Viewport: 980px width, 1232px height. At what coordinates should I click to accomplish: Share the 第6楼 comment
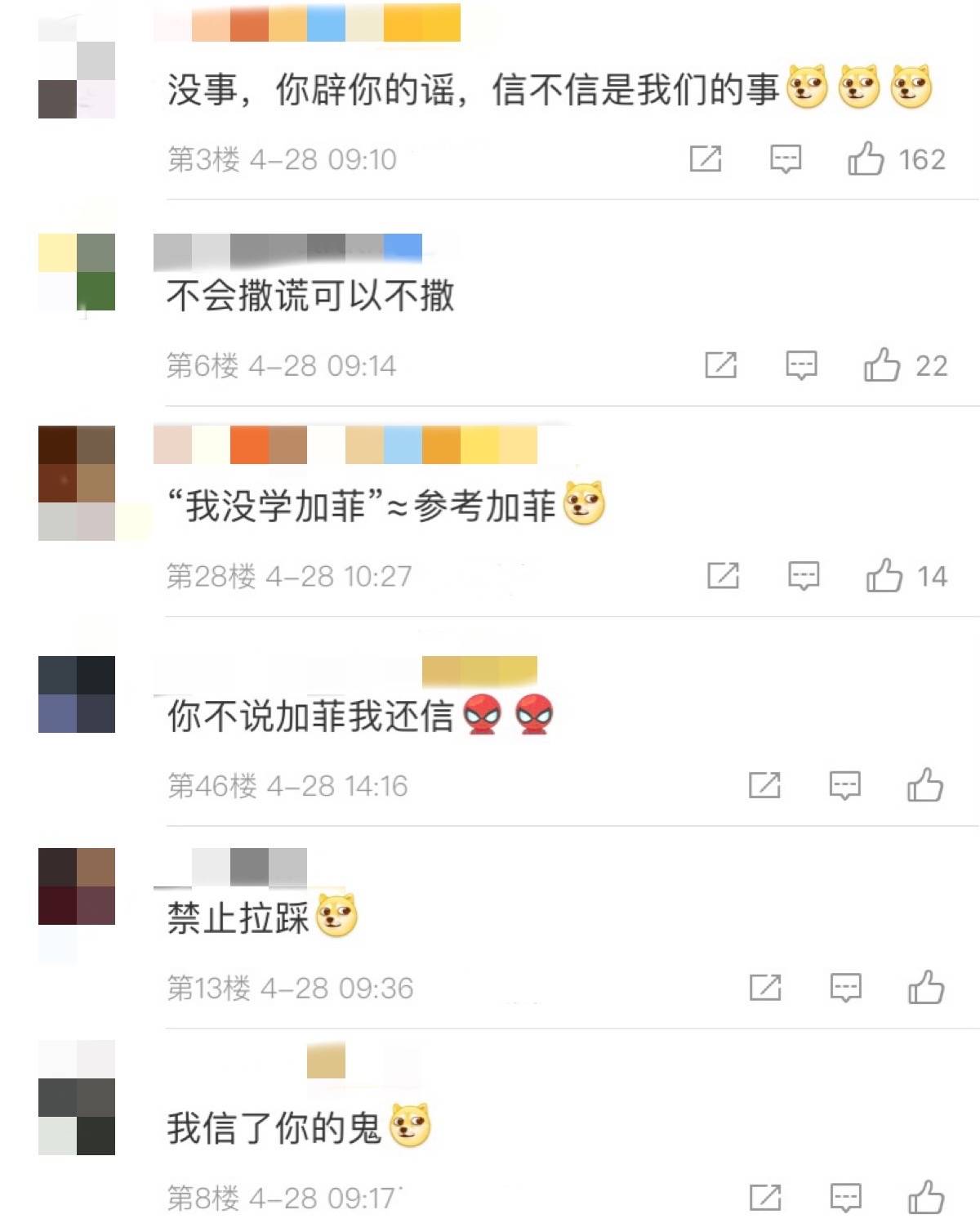(721, 365)
